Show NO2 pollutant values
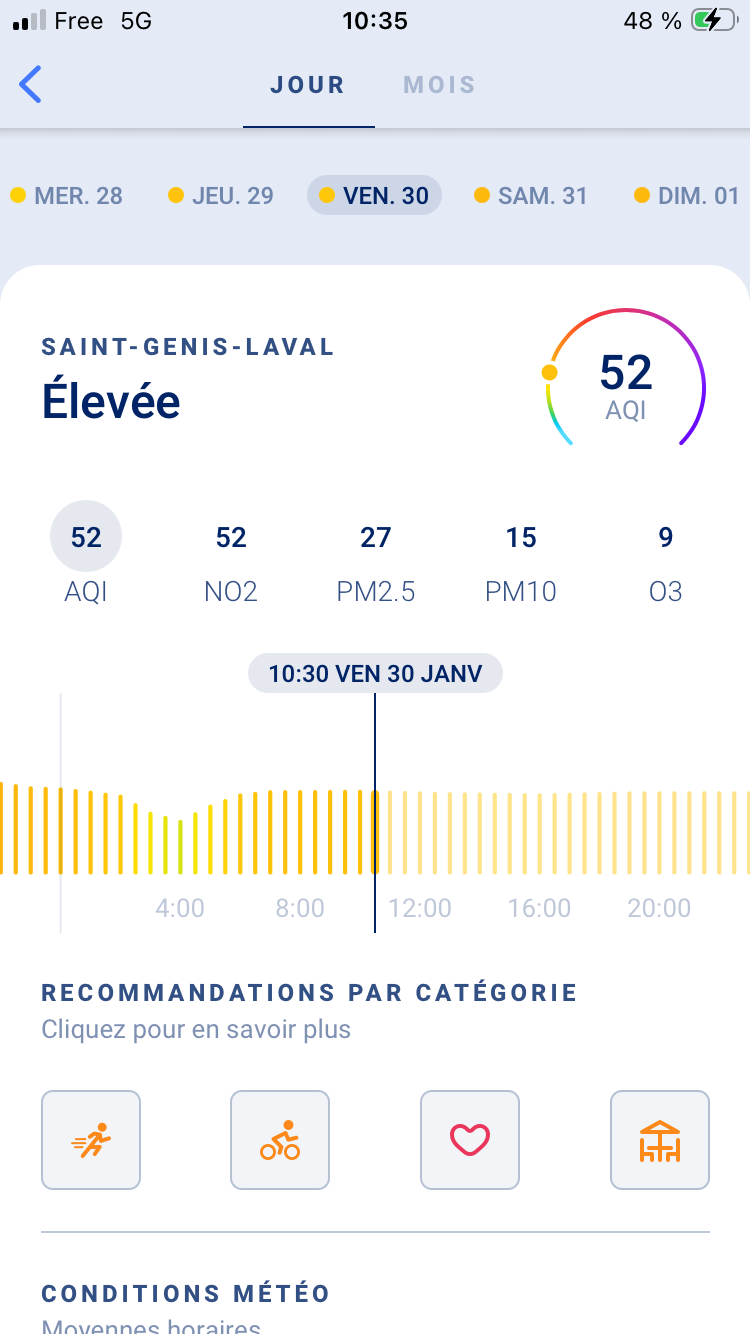 pyautogui.click(x=231, y=563)
